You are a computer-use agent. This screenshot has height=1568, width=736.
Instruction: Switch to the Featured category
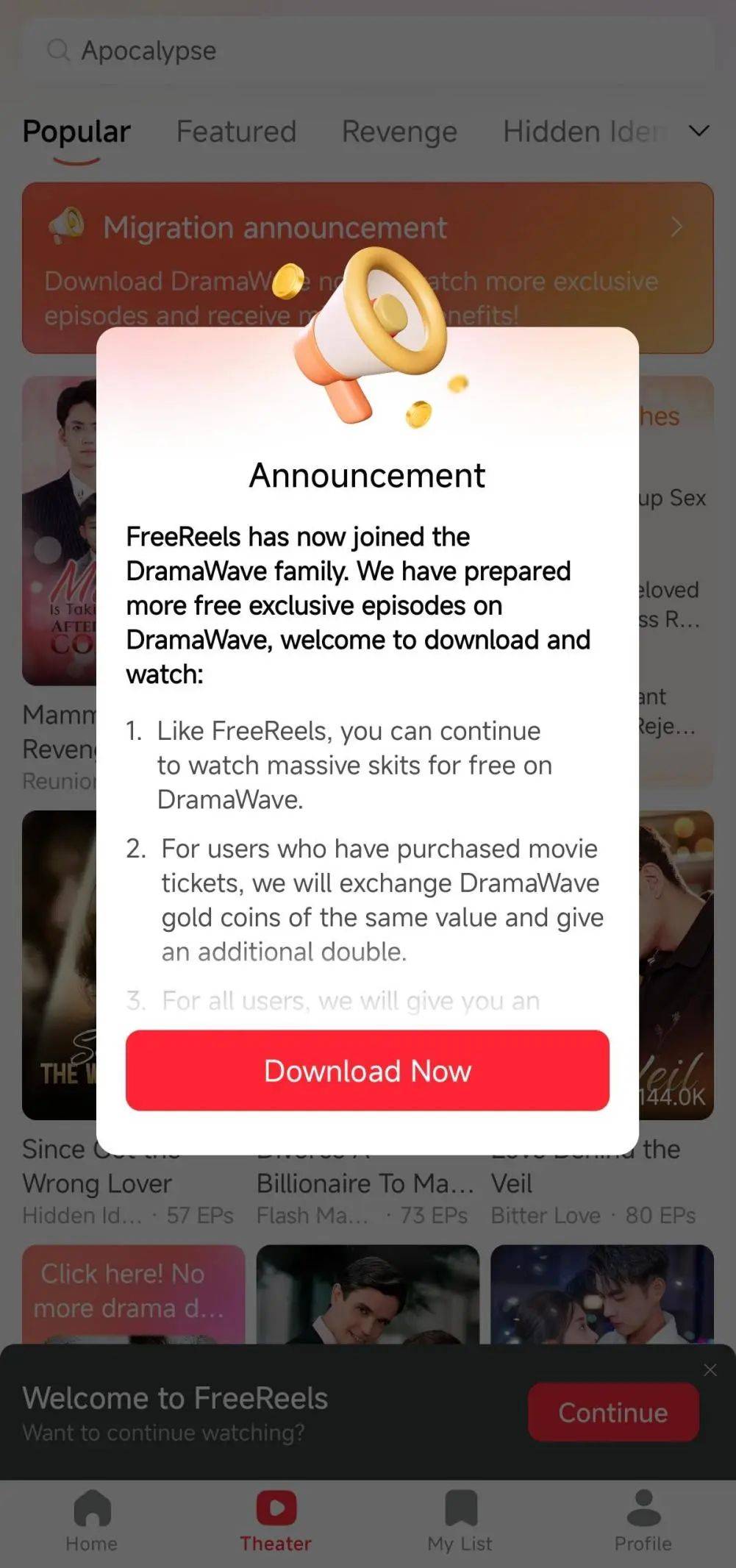(x=236, y=132)
